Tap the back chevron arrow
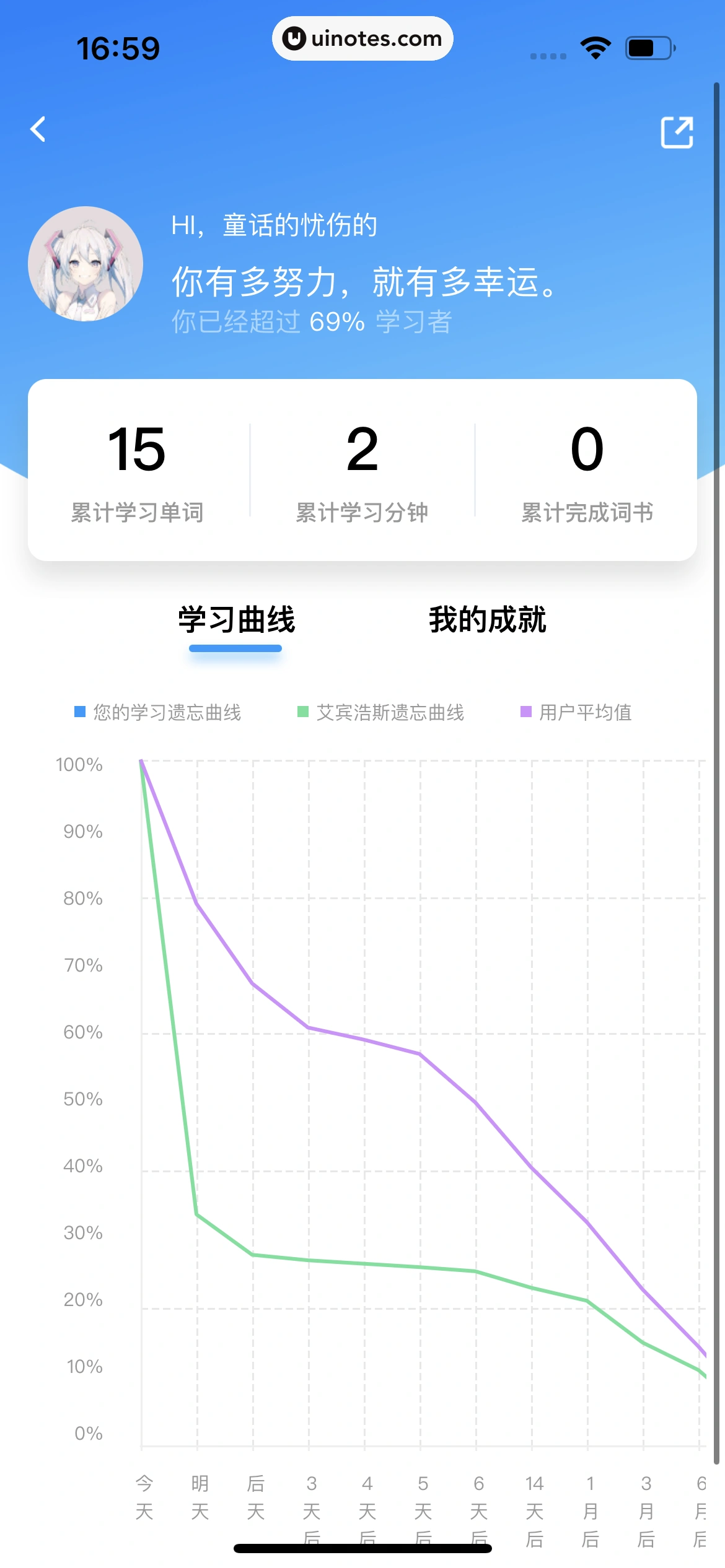This screenshot has height=1568, width=725. [x=38, y=129]
